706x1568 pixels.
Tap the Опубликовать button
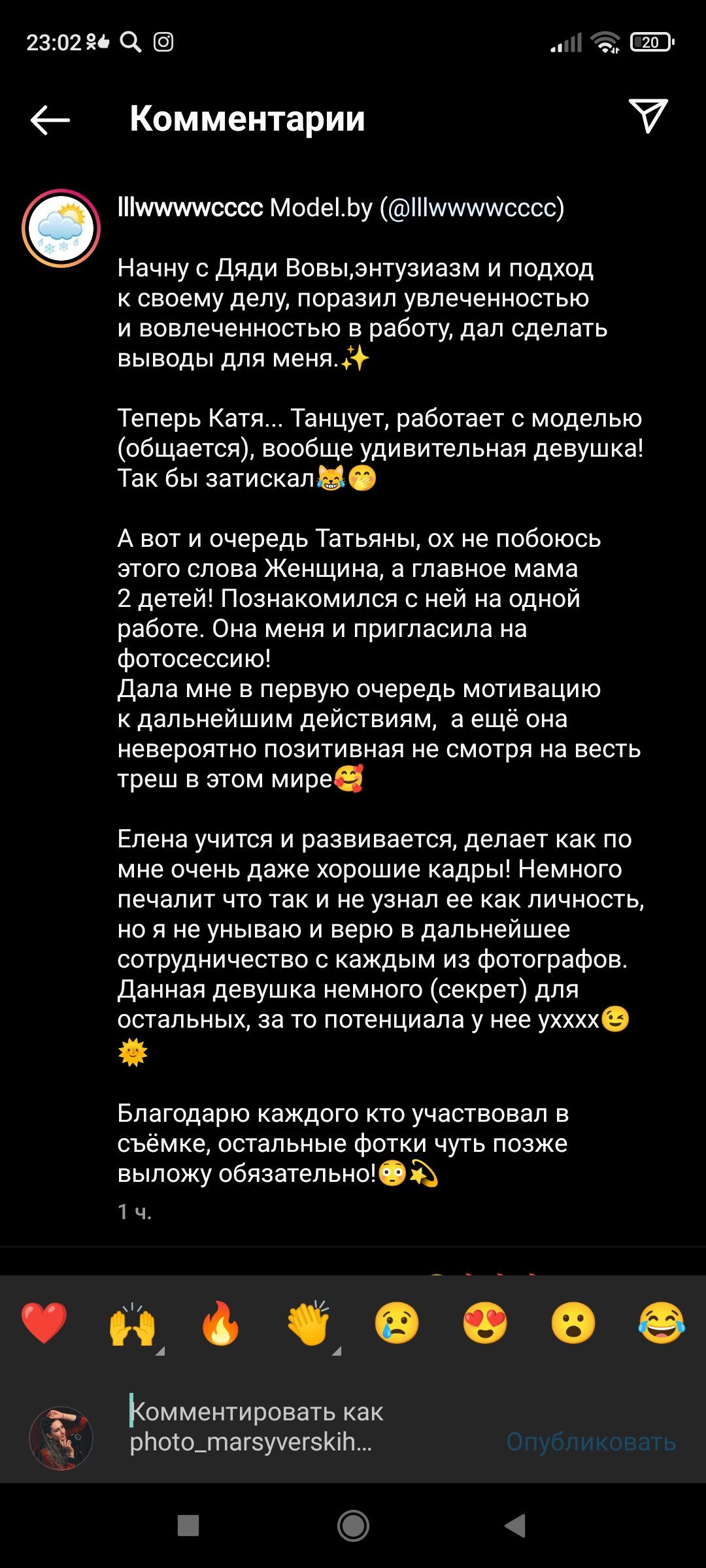(x=591, y=1441)
